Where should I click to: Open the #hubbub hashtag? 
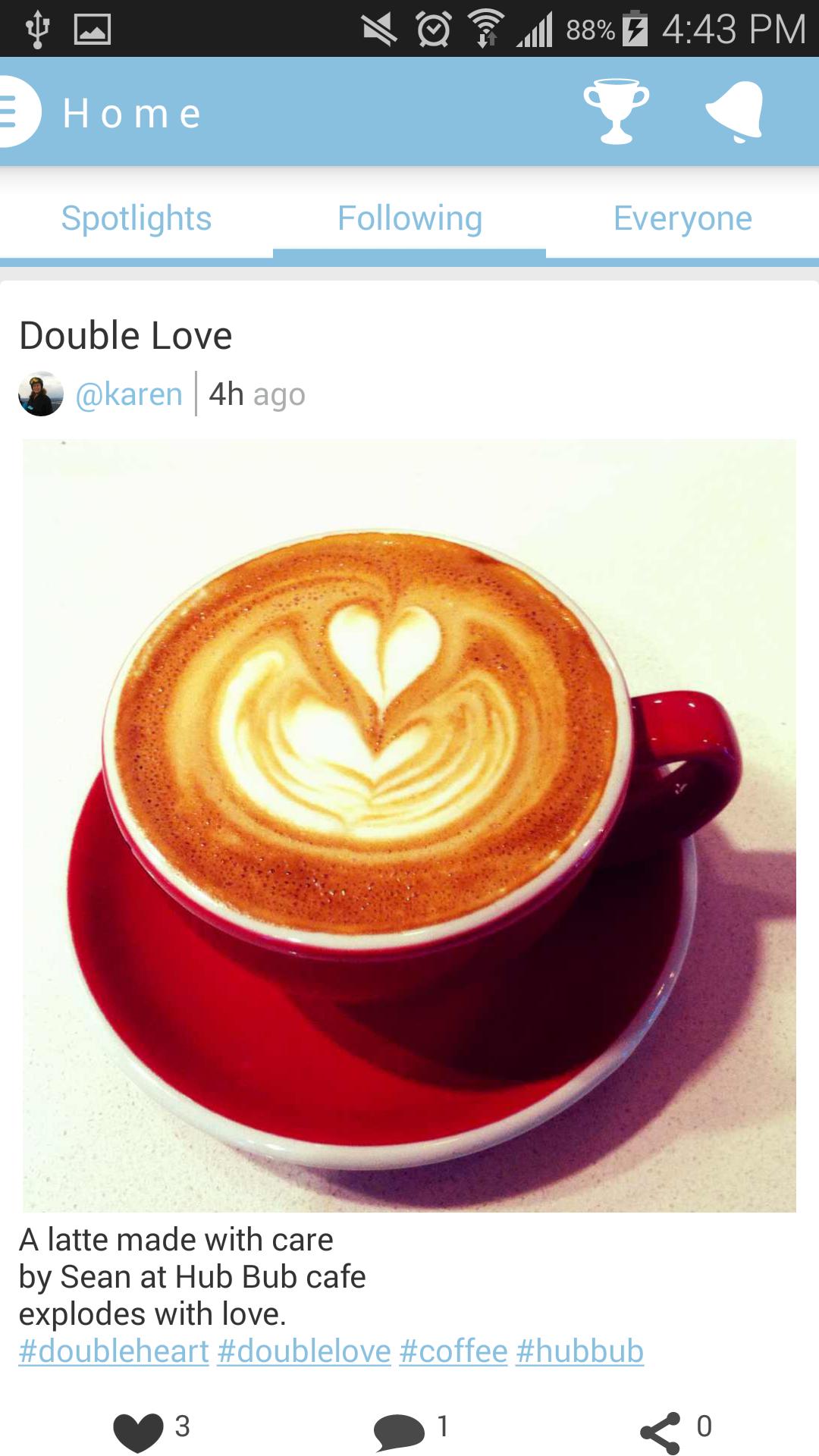(x=580, y=1351)
